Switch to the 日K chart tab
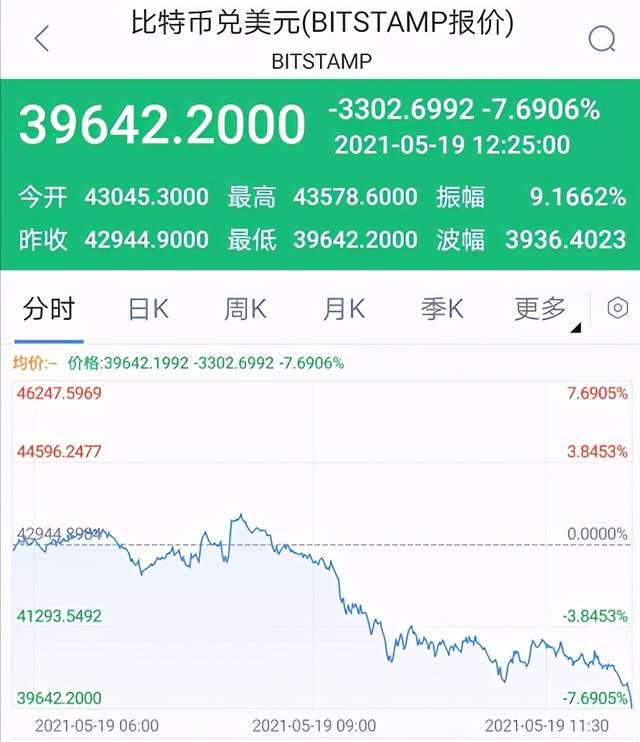The height and width of the screenshot is (742, 640). (x=148, y=309)
